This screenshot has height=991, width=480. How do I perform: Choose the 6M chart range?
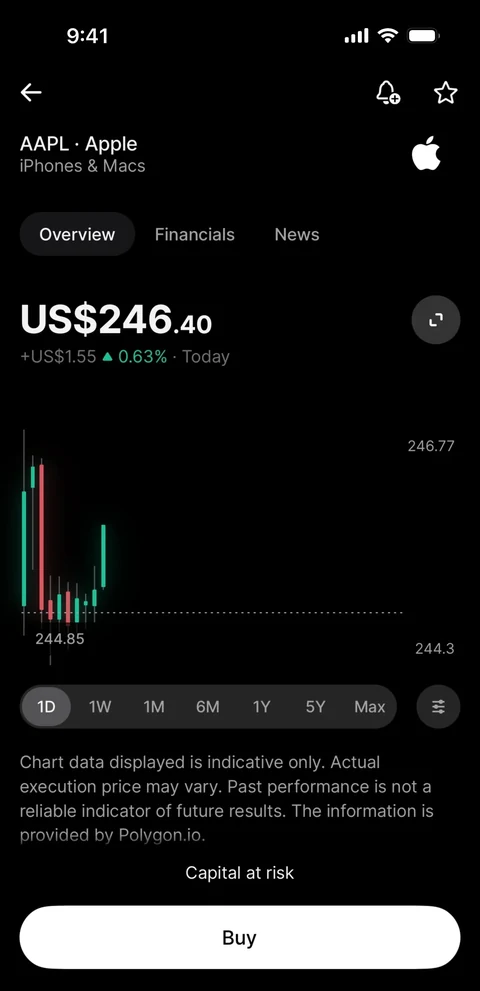207,707
